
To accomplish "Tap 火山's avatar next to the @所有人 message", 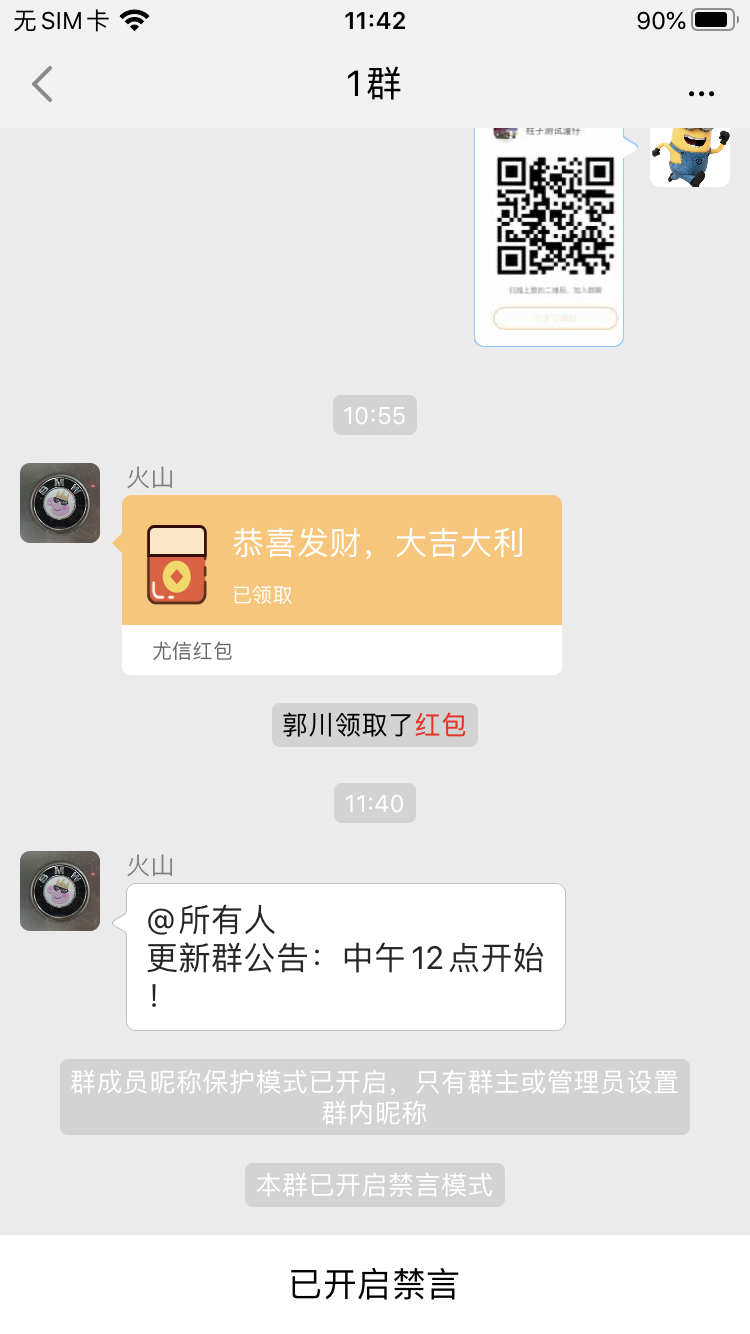I will click(59, 891).
